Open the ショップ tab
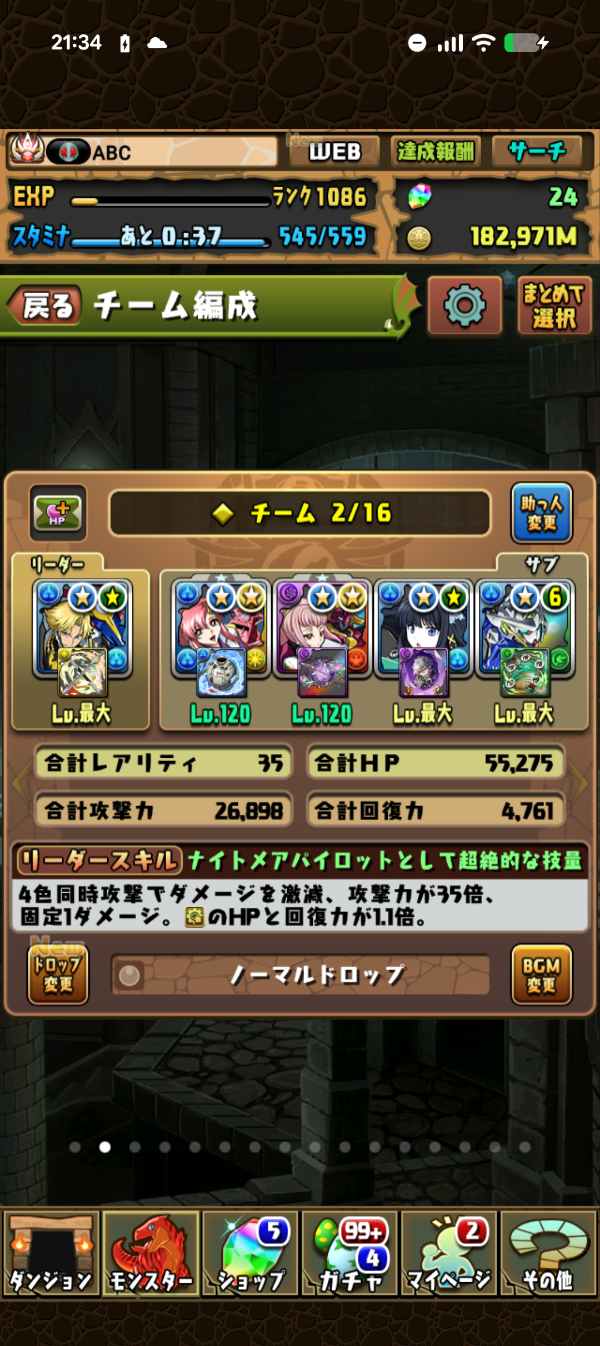 (250, 1254)
